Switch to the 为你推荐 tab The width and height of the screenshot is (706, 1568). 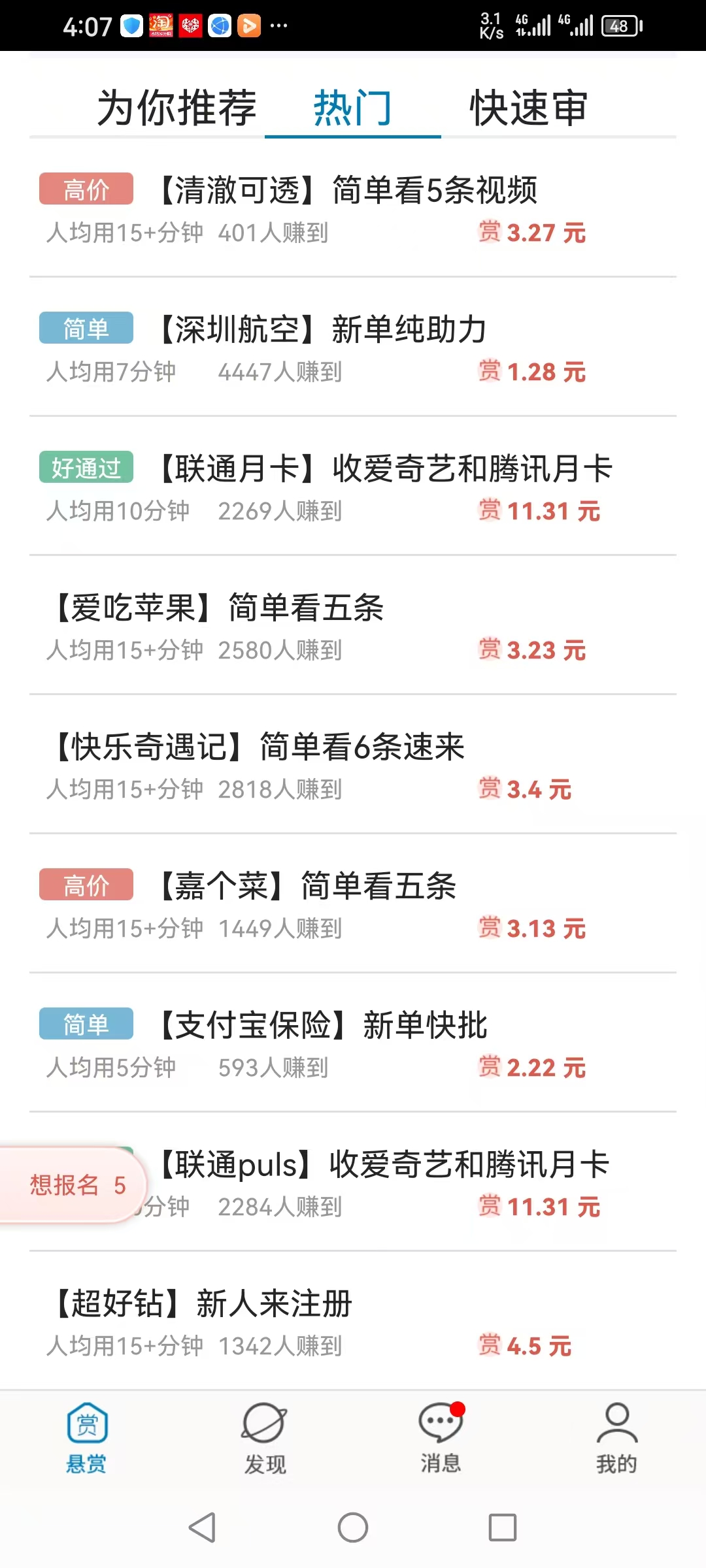click(x=176, y=108)
